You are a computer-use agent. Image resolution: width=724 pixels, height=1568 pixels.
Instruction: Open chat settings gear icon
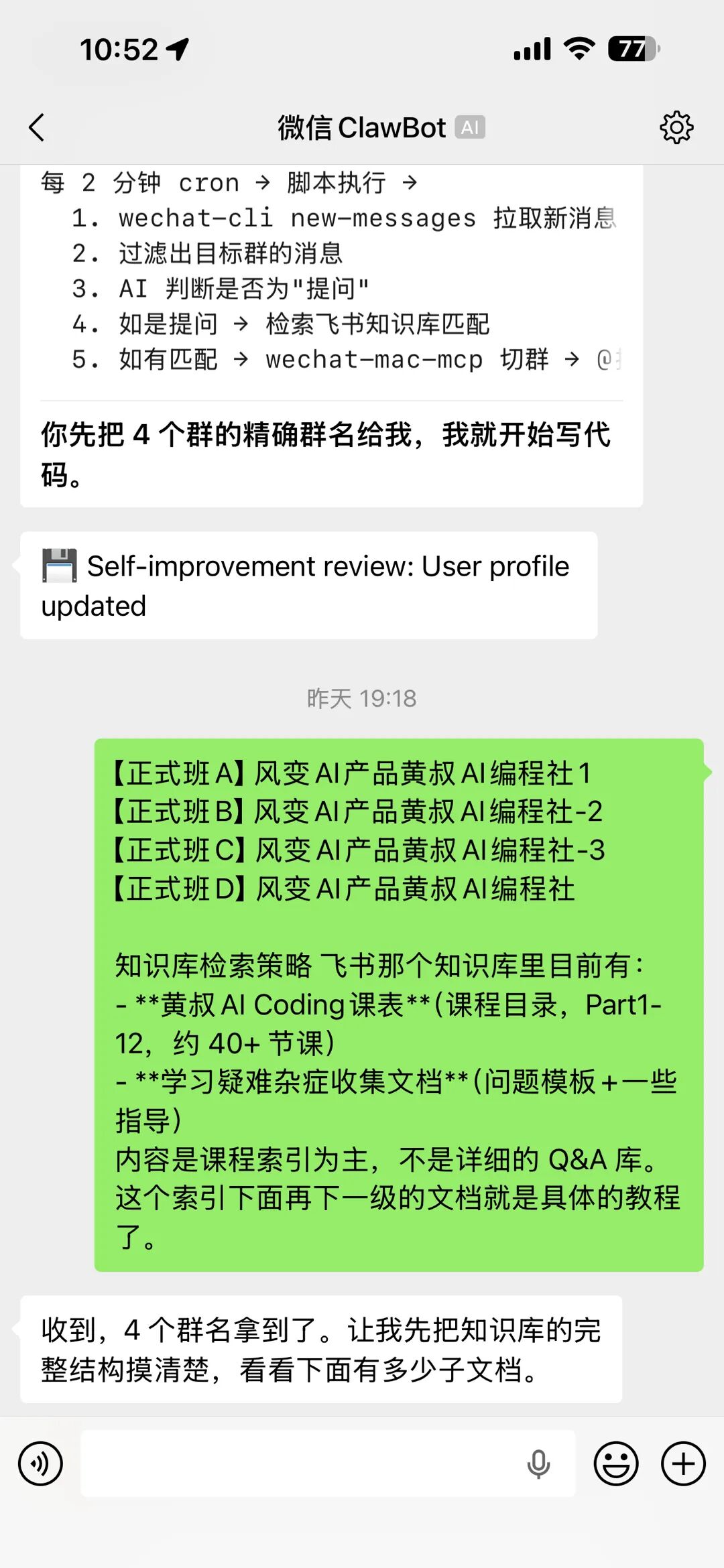click(676, 127)
